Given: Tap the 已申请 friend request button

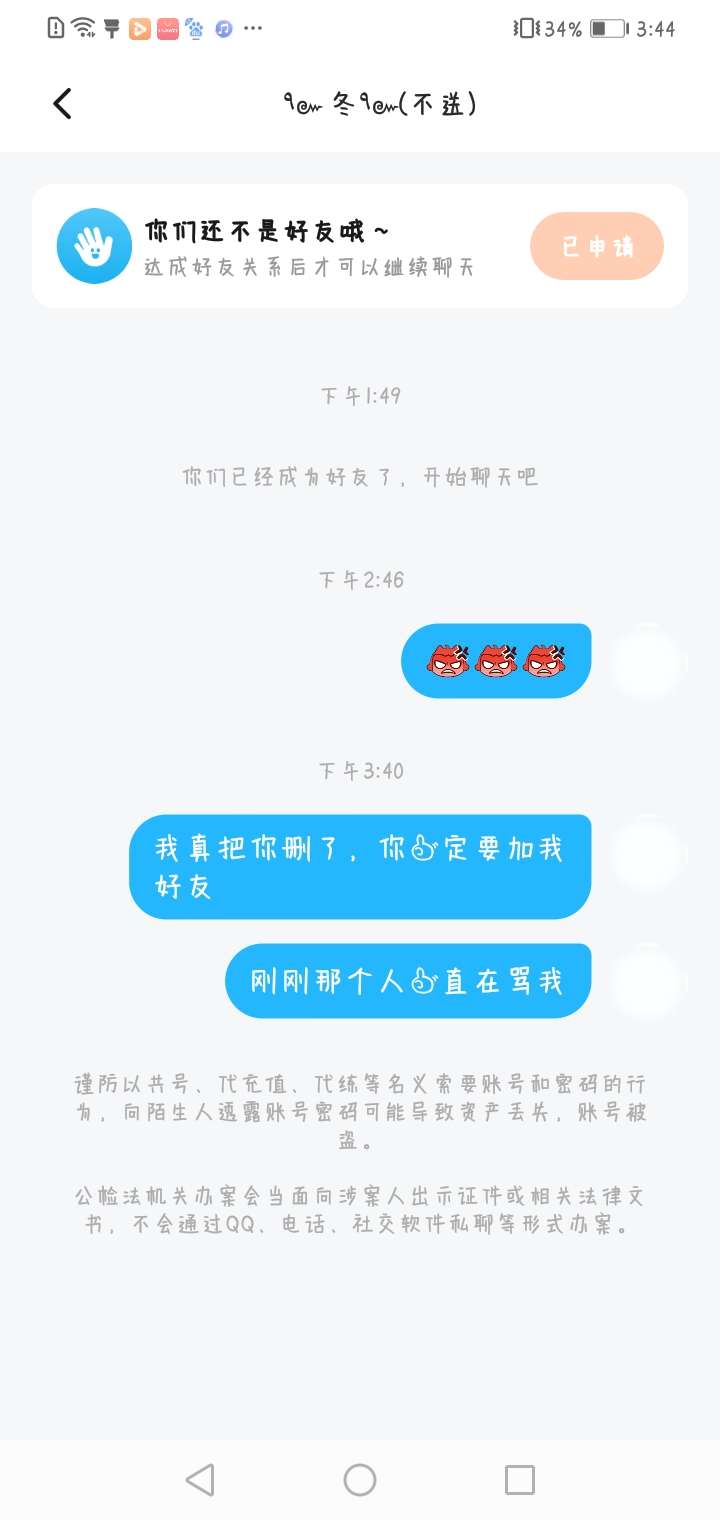Looking at the screenshot, I should coord(597,246).
